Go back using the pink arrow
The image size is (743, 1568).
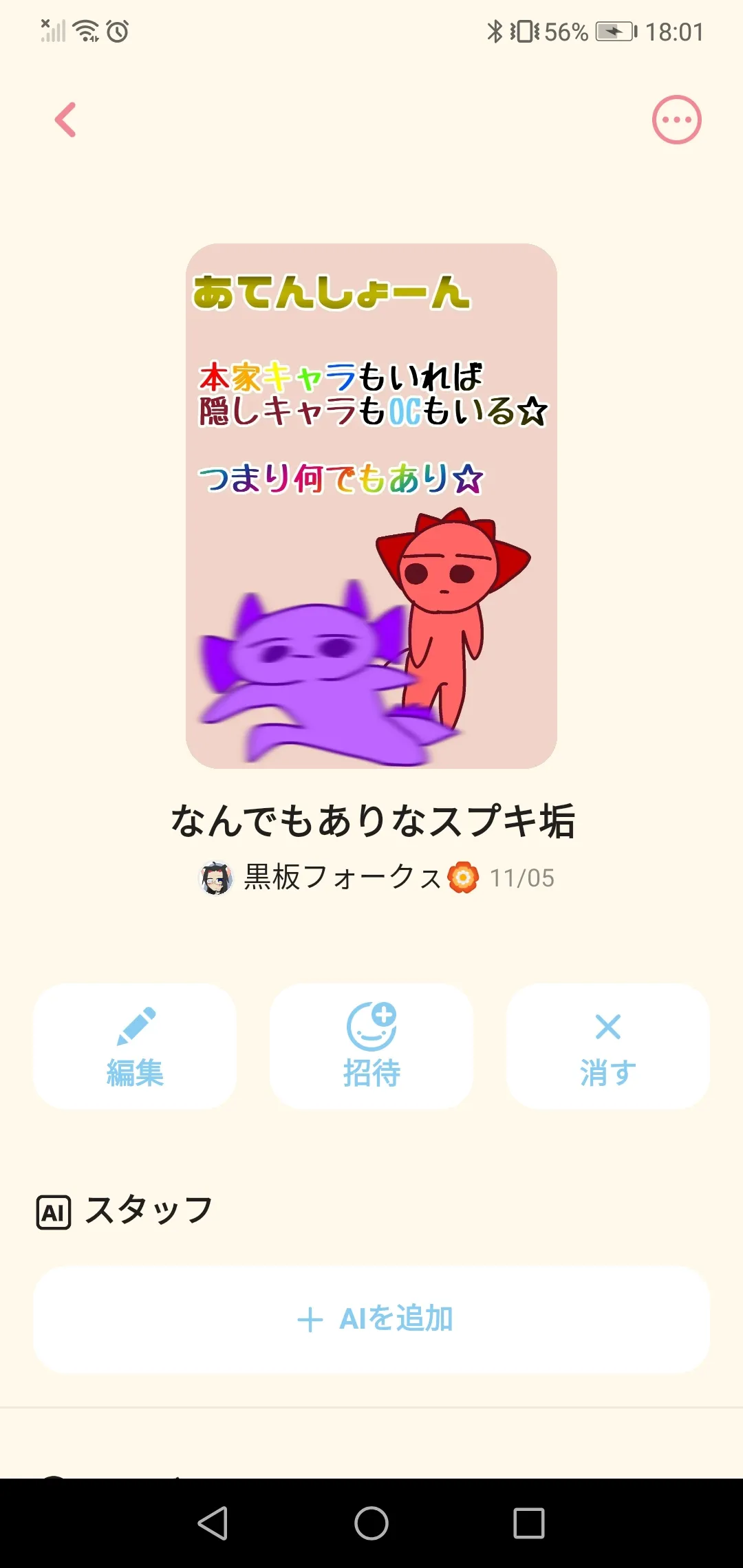66,120
